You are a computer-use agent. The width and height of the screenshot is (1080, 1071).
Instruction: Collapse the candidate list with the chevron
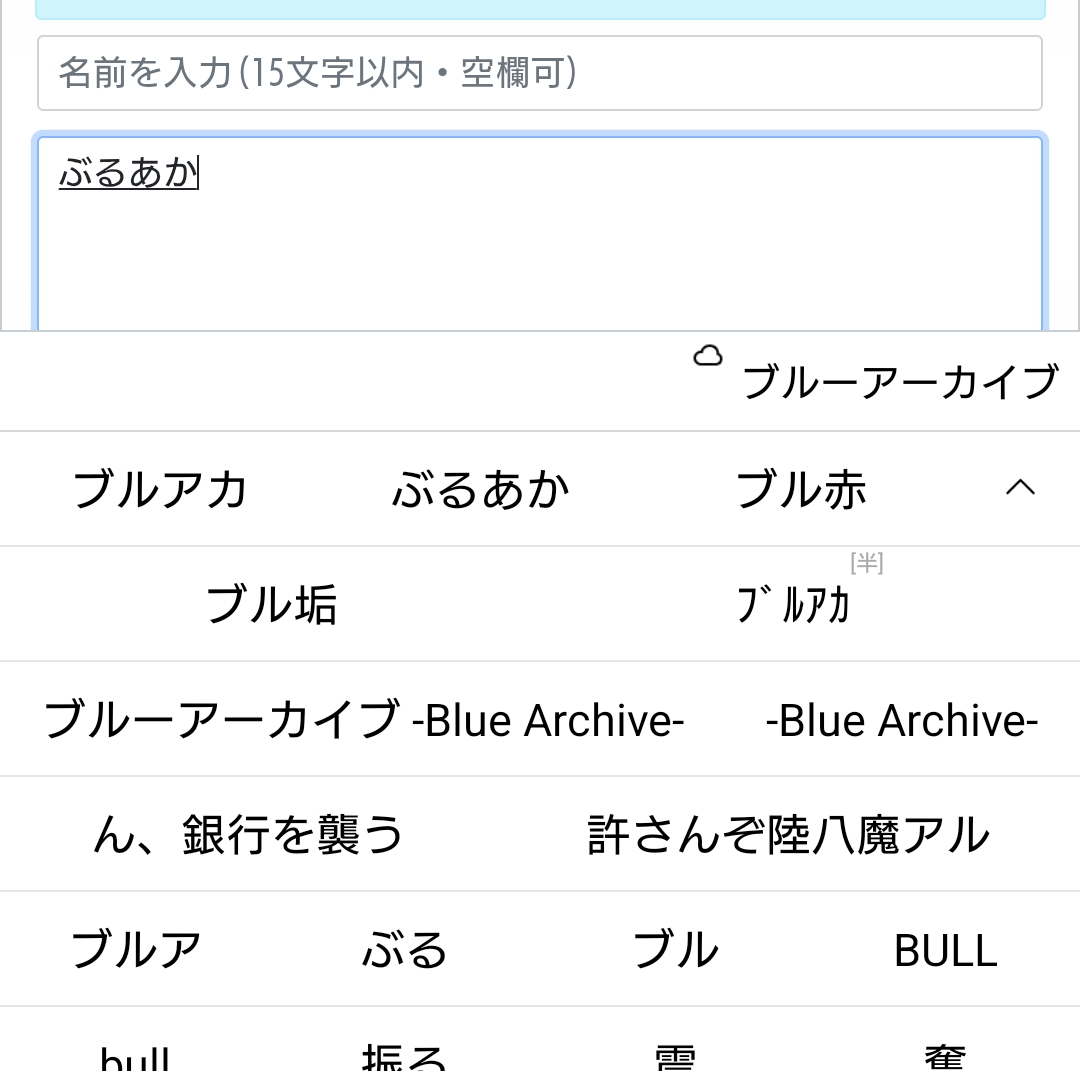[1020, 488]
